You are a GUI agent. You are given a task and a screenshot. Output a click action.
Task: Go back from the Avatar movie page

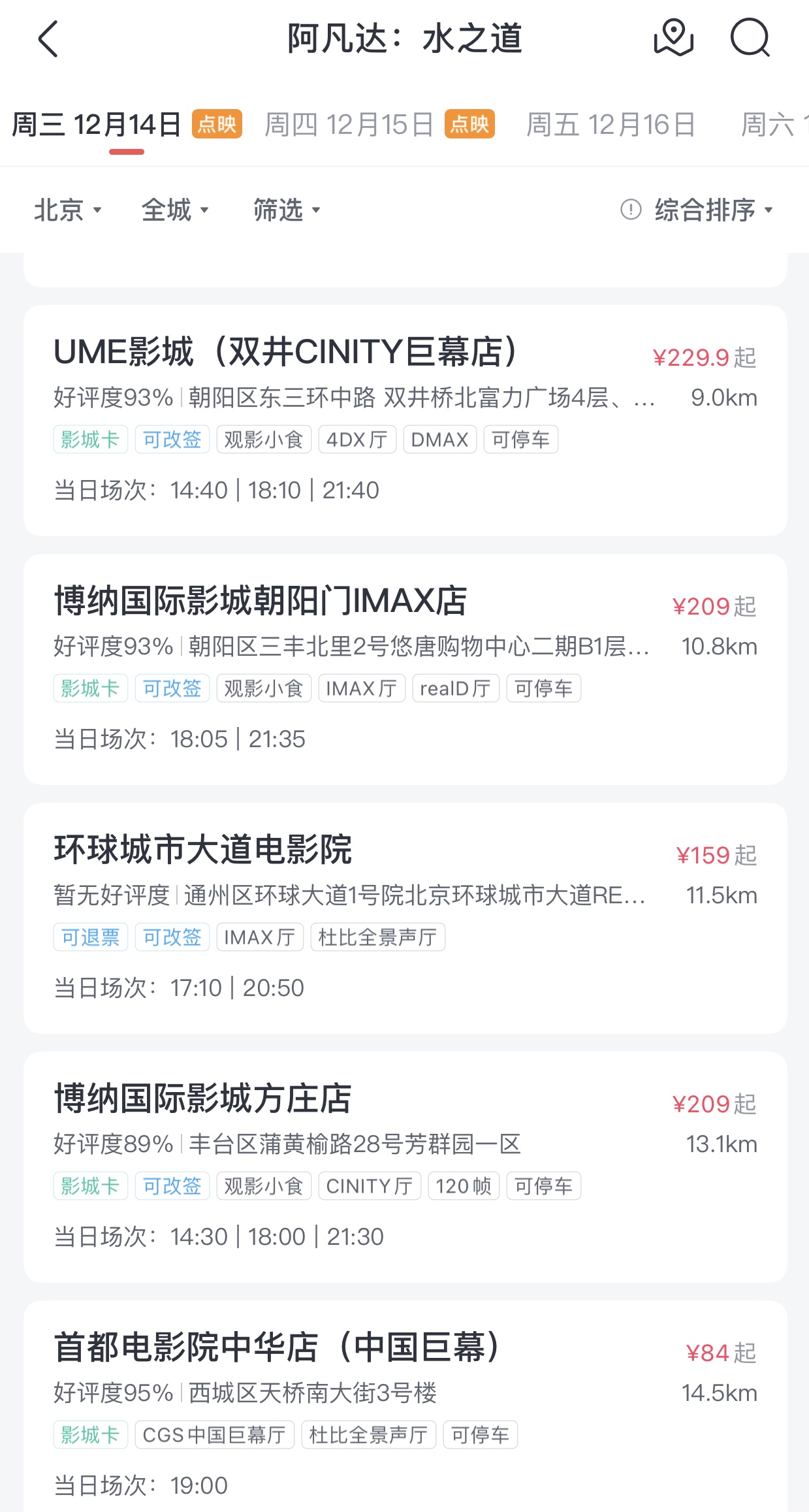tap(48, 39)
